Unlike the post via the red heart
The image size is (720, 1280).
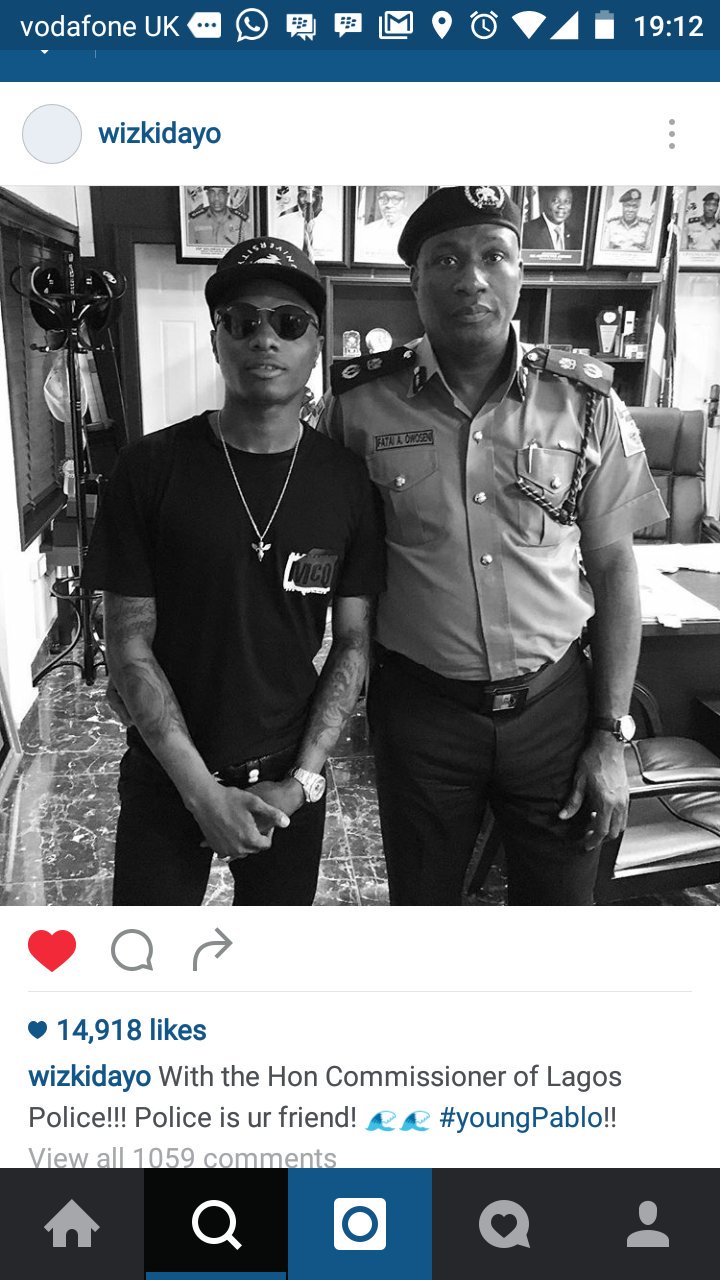[52, 950]
